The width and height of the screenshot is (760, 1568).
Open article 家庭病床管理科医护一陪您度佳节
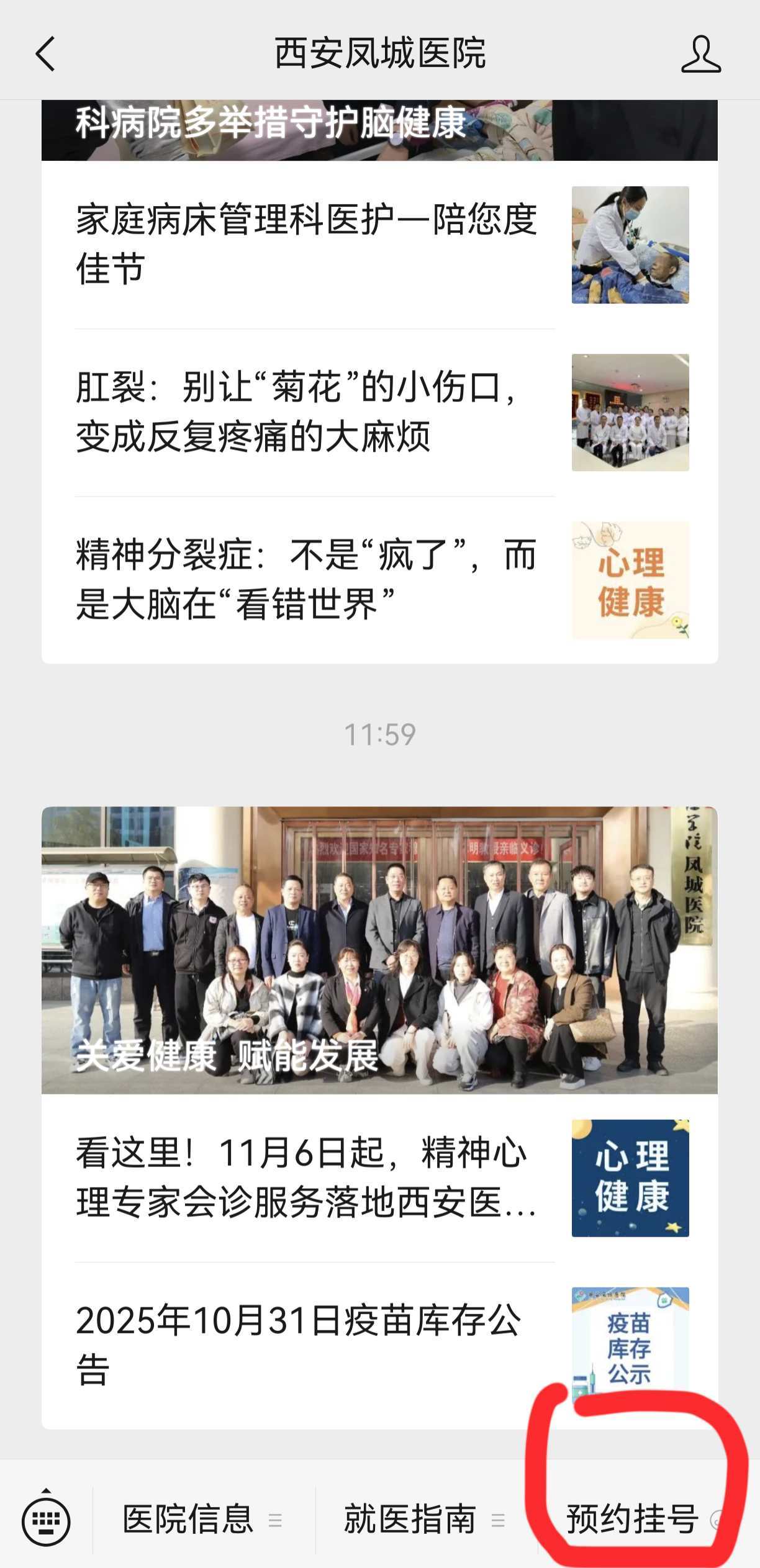[x=307, y=245]
